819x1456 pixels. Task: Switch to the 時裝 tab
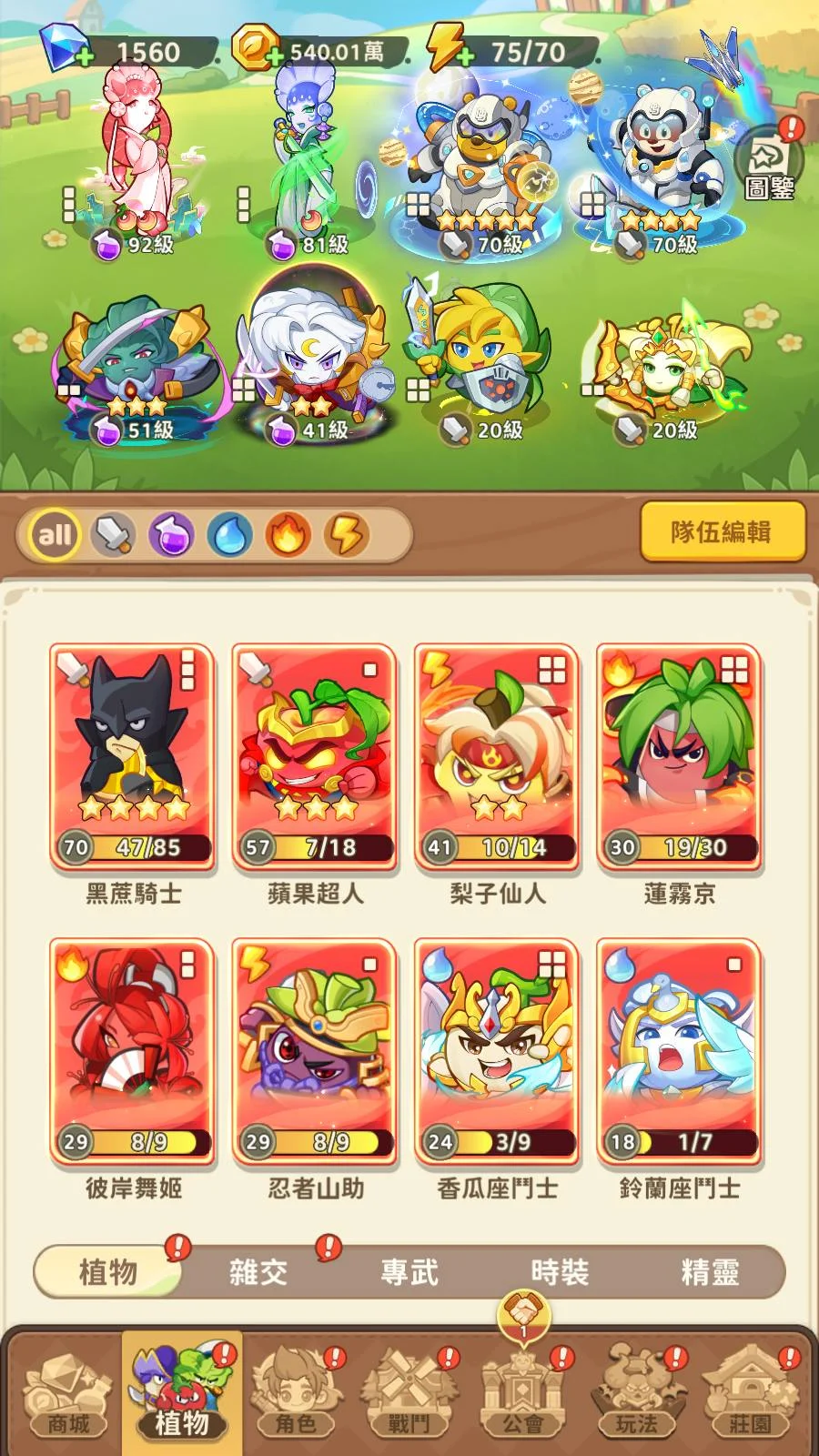[560, 1271]
